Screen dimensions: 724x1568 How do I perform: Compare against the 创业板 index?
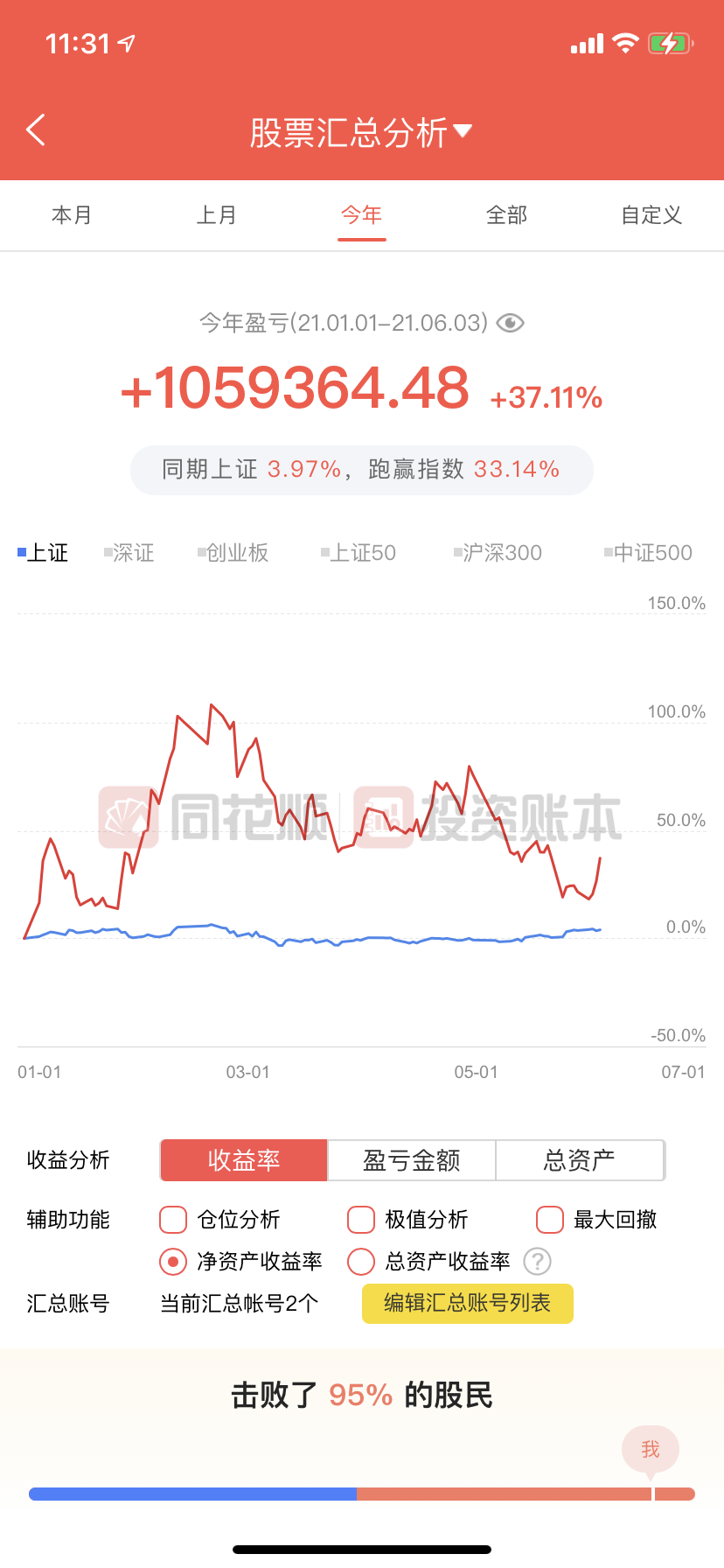[233, 553]
